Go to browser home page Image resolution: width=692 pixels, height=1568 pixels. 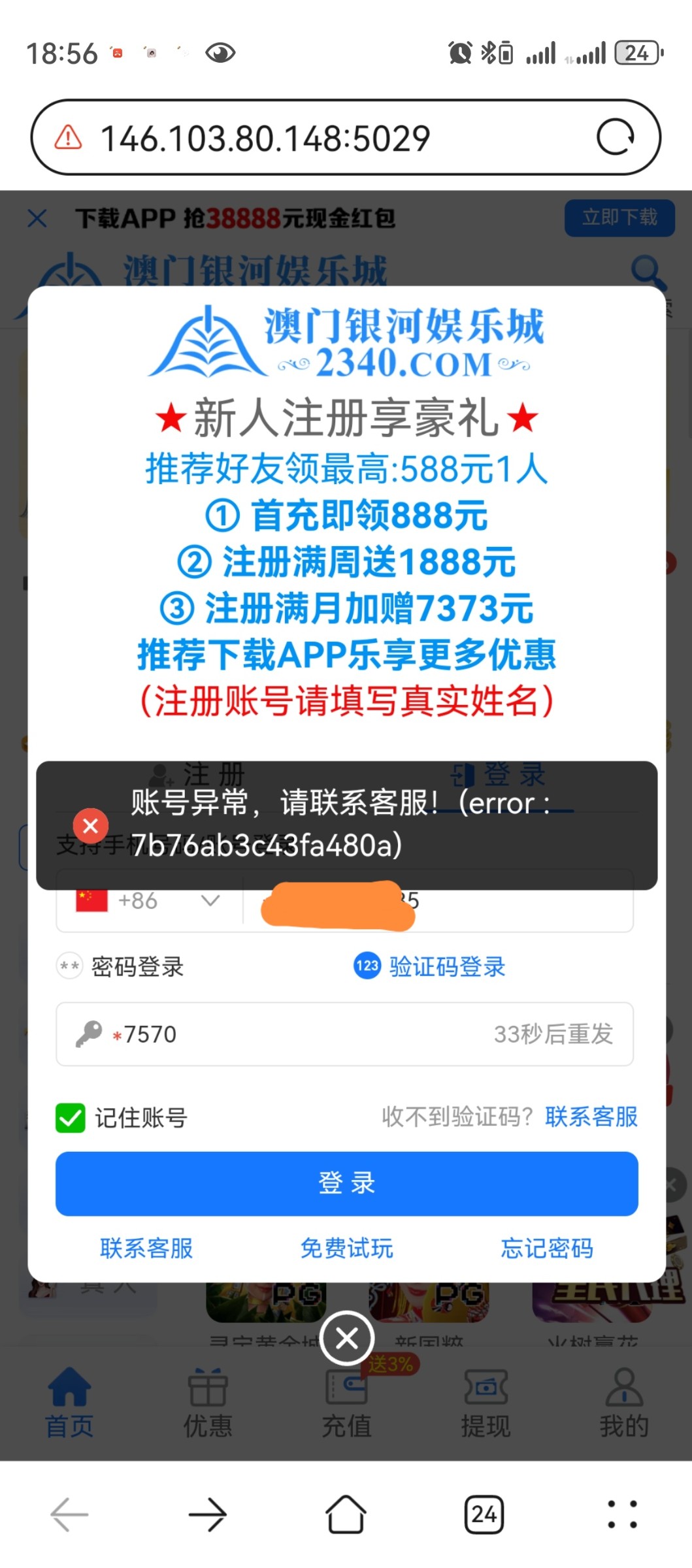[346, 1514]
